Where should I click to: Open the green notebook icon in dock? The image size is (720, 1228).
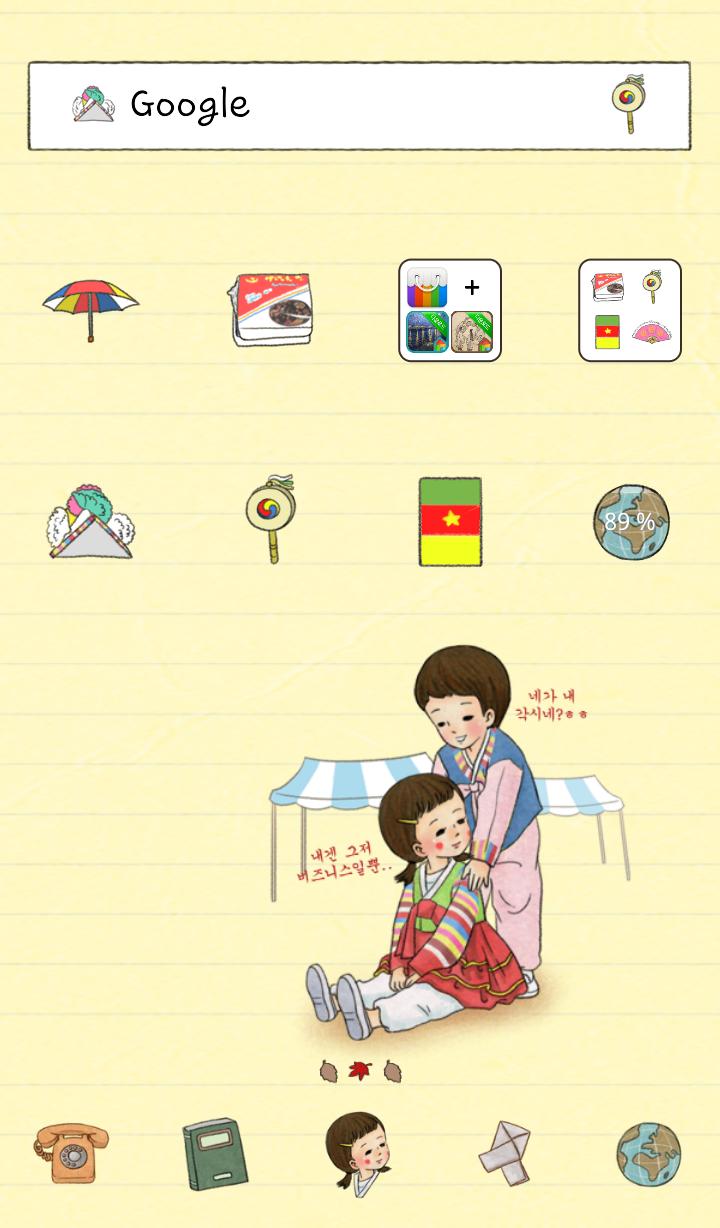point(214,1153)
